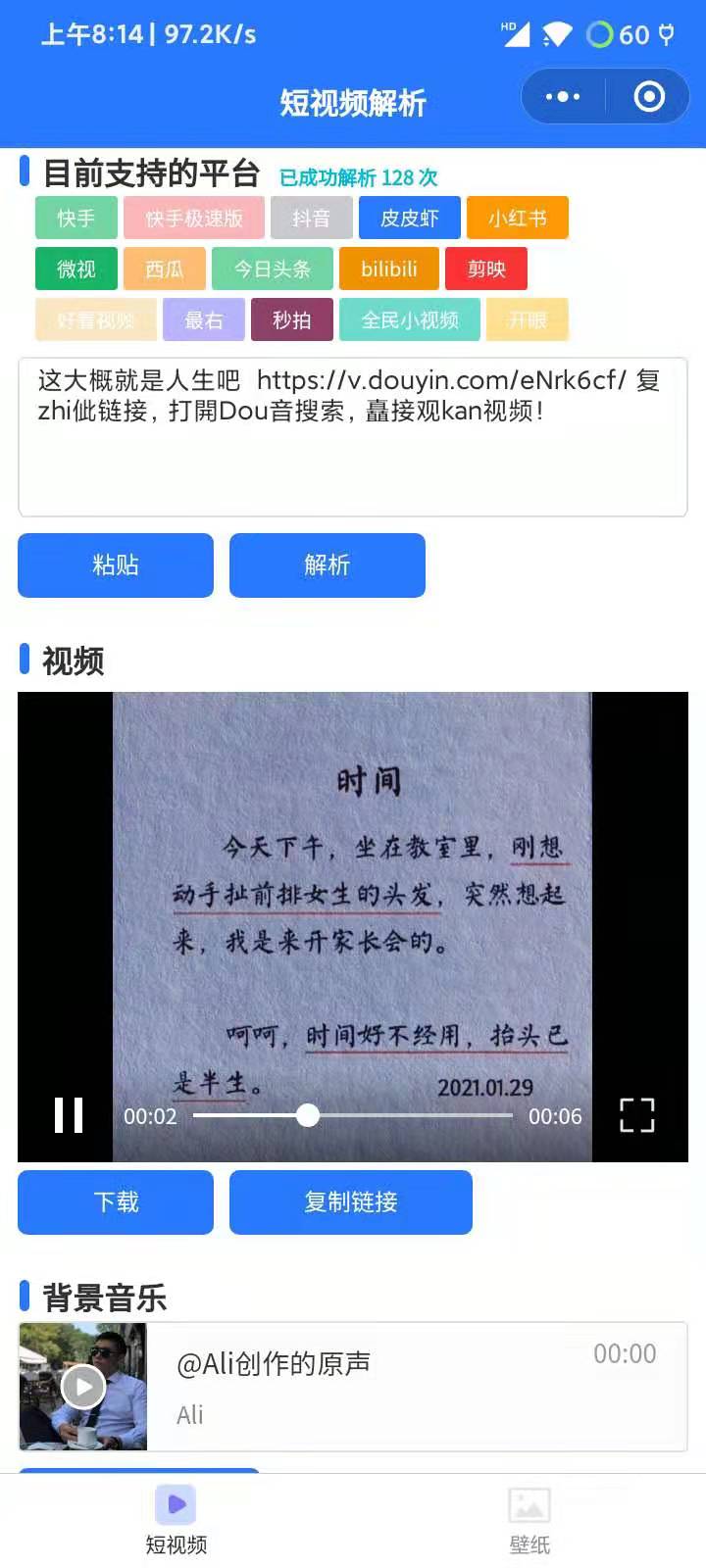Tap 解析 to parse the video link
The height and width of the screenshot is (1568, 706).
tap(327, 565)
